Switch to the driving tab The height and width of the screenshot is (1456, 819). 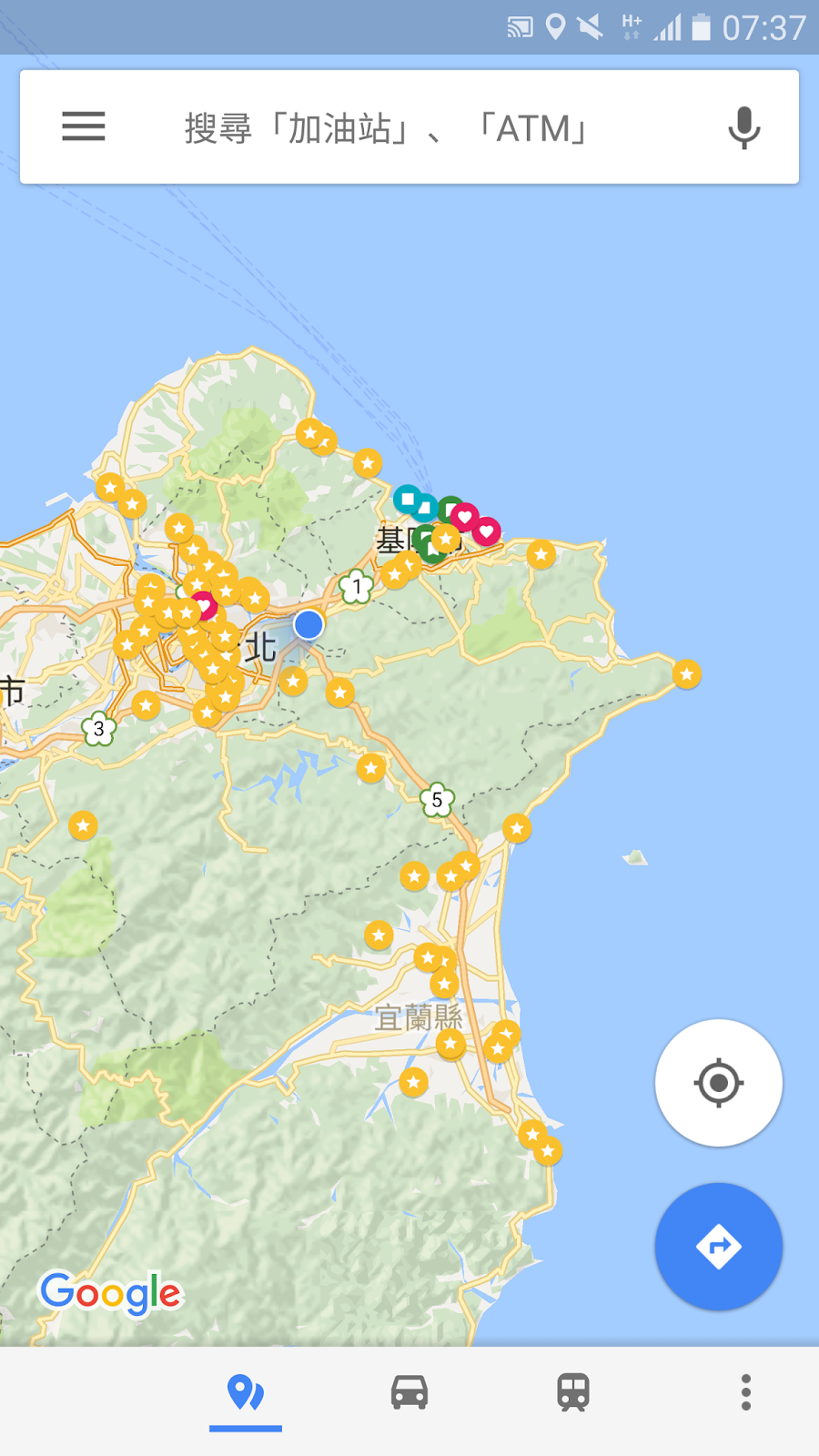coord(409,1392)
